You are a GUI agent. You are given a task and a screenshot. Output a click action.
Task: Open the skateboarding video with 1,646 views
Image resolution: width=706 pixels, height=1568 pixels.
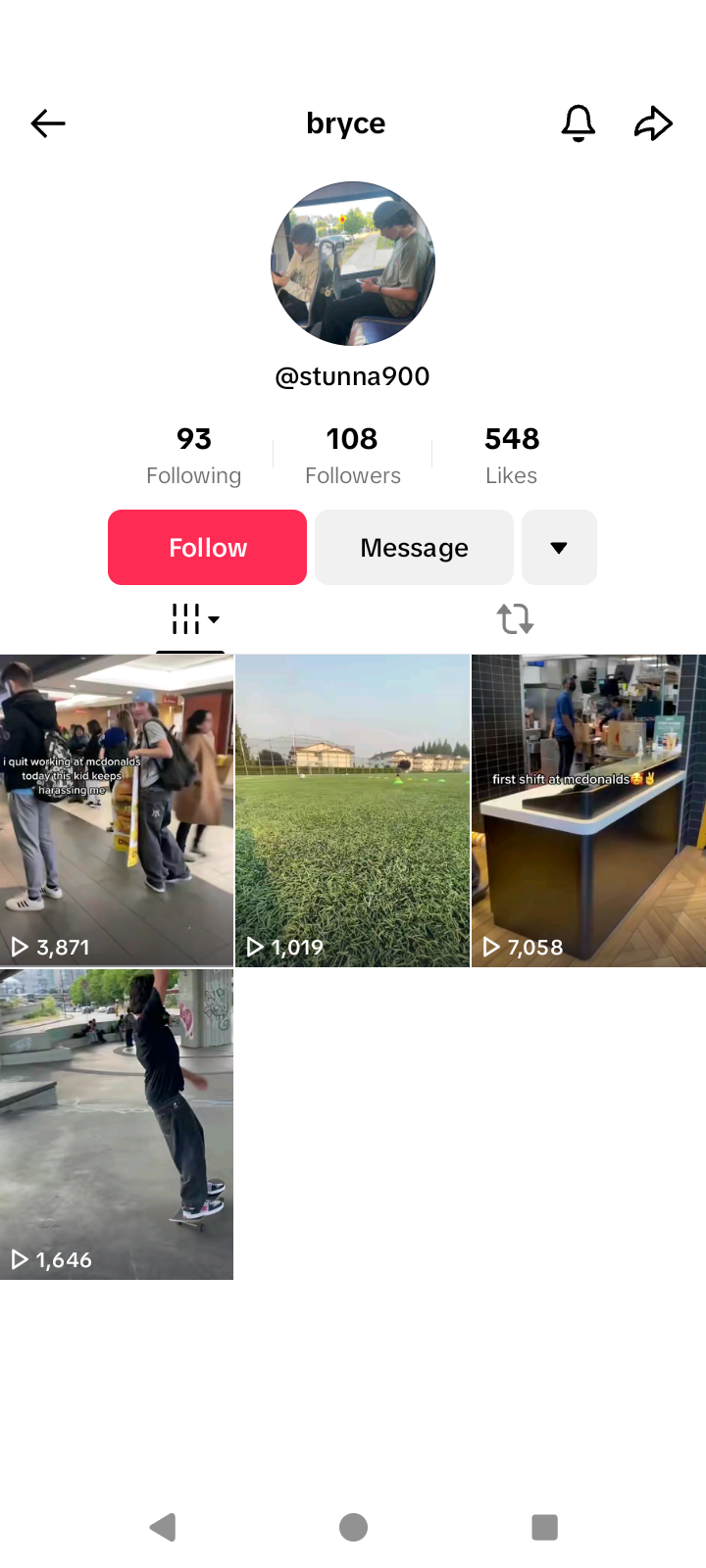[x=117, y=1124]
